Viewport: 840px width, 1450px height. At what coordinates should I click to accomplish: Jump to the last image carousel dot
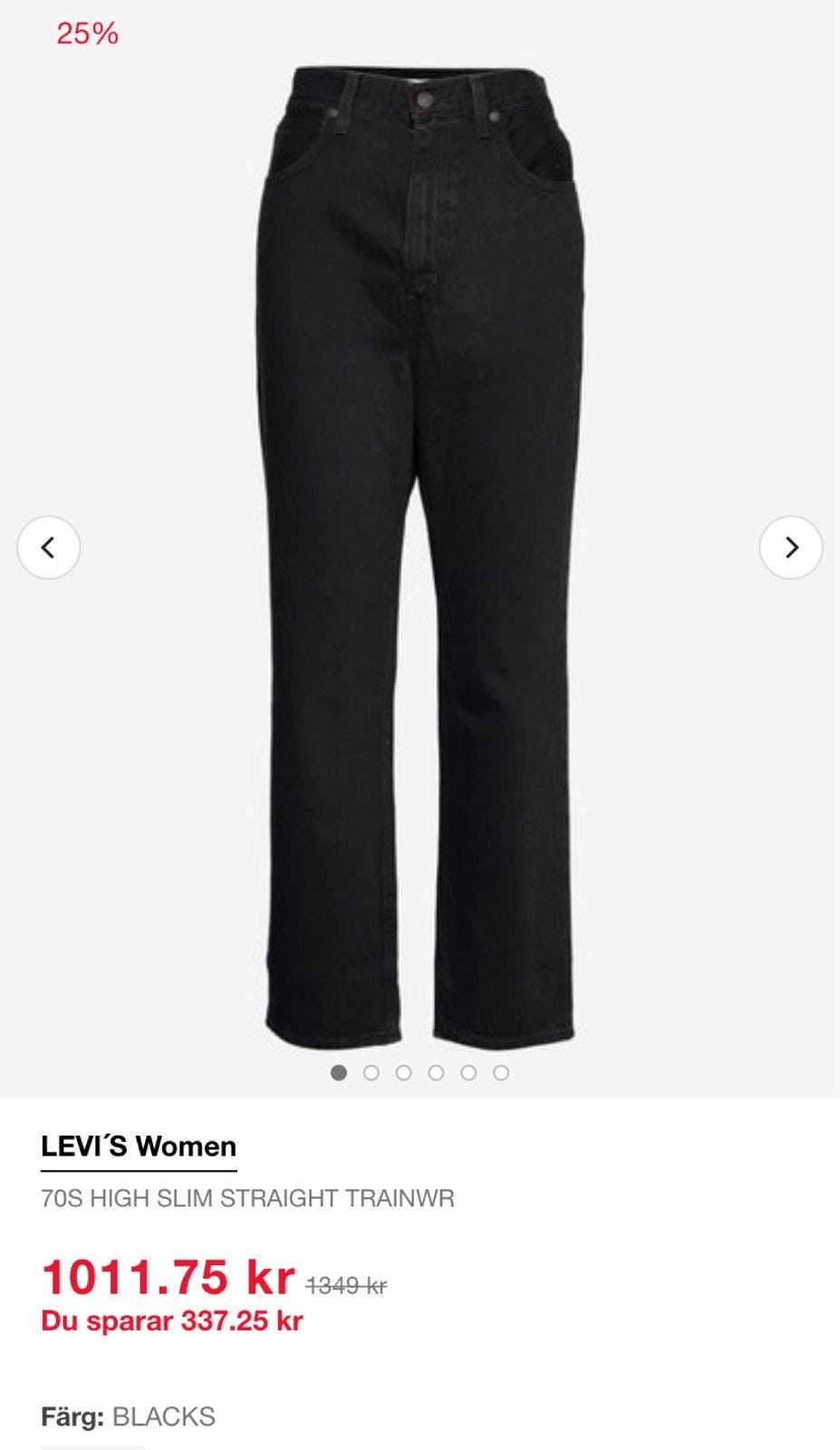pos(501,1073)
